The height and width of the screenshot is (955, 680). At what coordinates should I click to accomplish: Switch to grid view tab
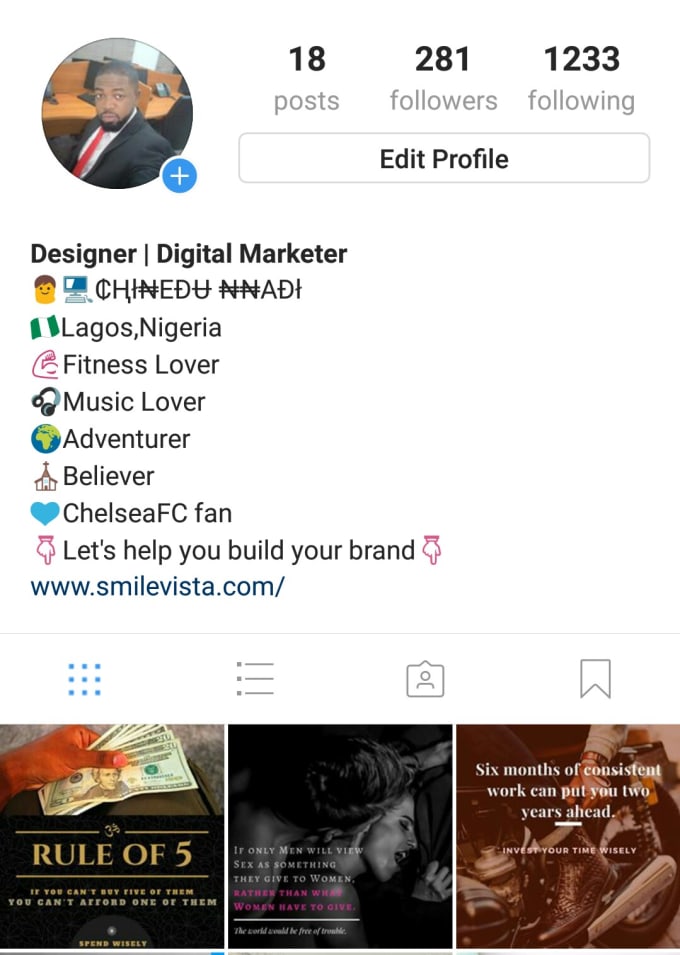[85, 679]
